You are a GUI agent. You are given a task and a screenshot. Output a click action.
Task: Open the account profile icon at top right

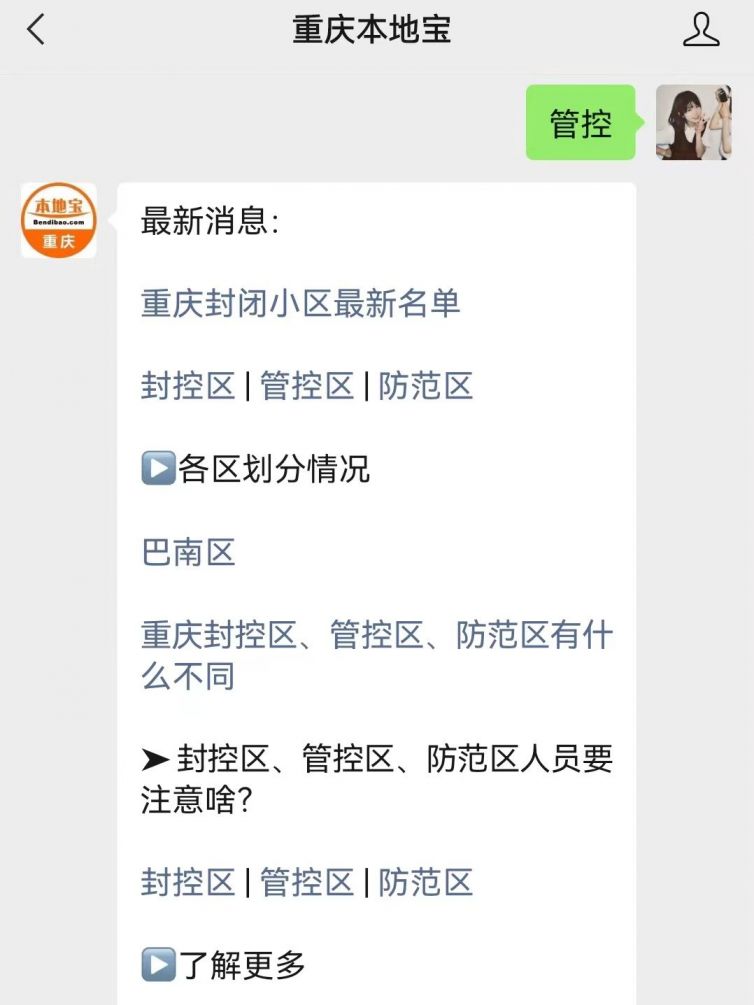click(x=701, y=30)
